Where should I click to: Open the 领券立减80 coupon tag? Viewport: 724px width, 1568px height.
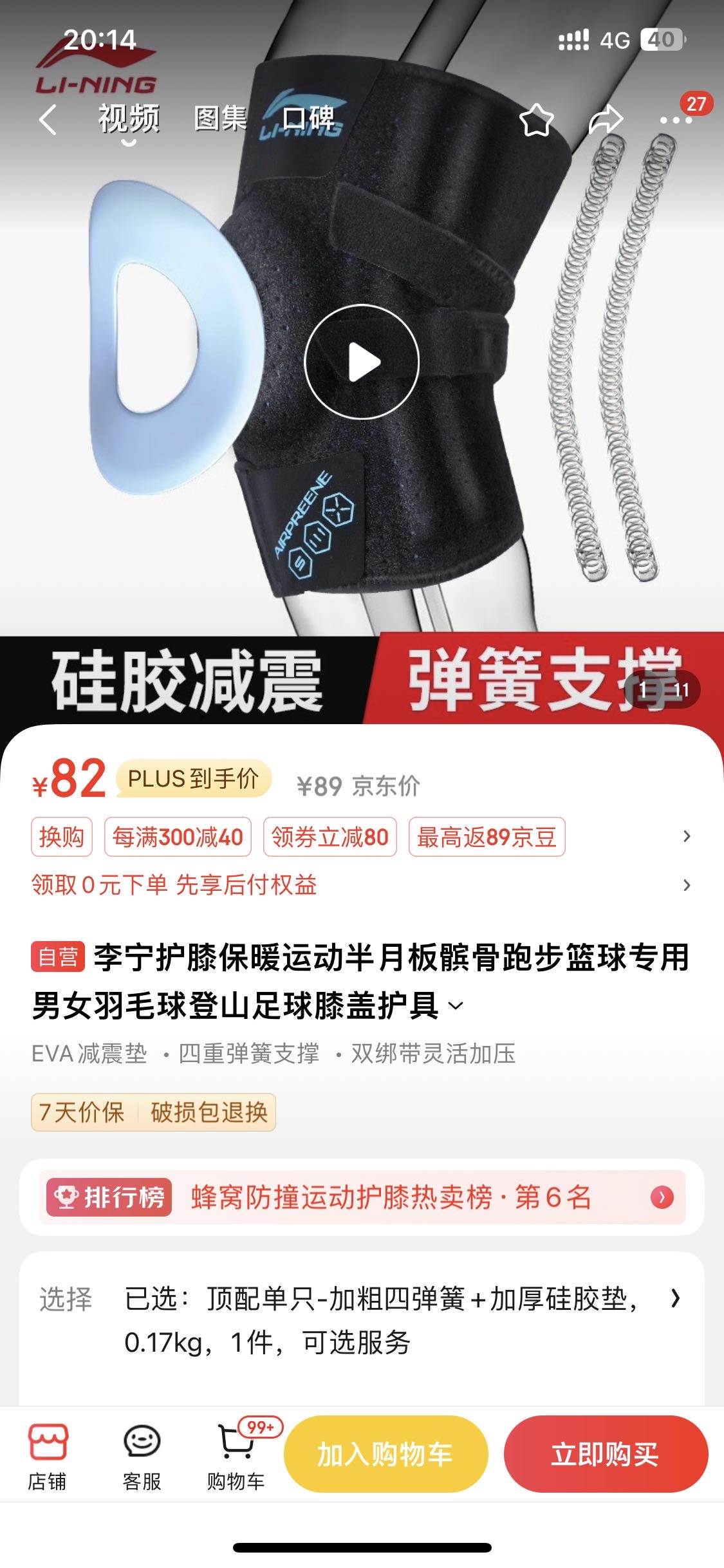coord(330,837)
